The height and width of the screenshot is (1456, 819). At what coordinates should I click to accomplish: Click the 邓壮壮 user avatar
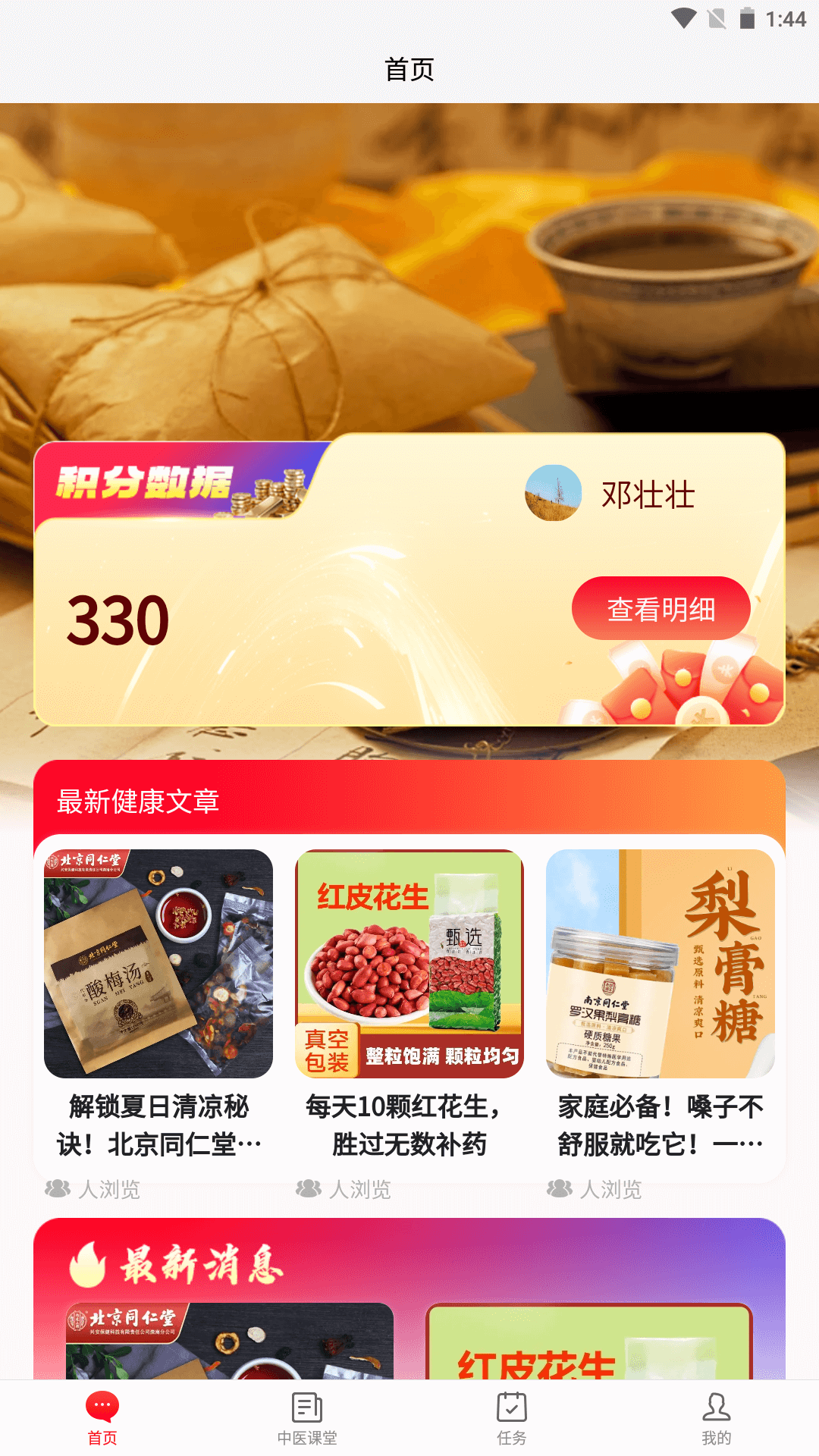click(553, 494)
